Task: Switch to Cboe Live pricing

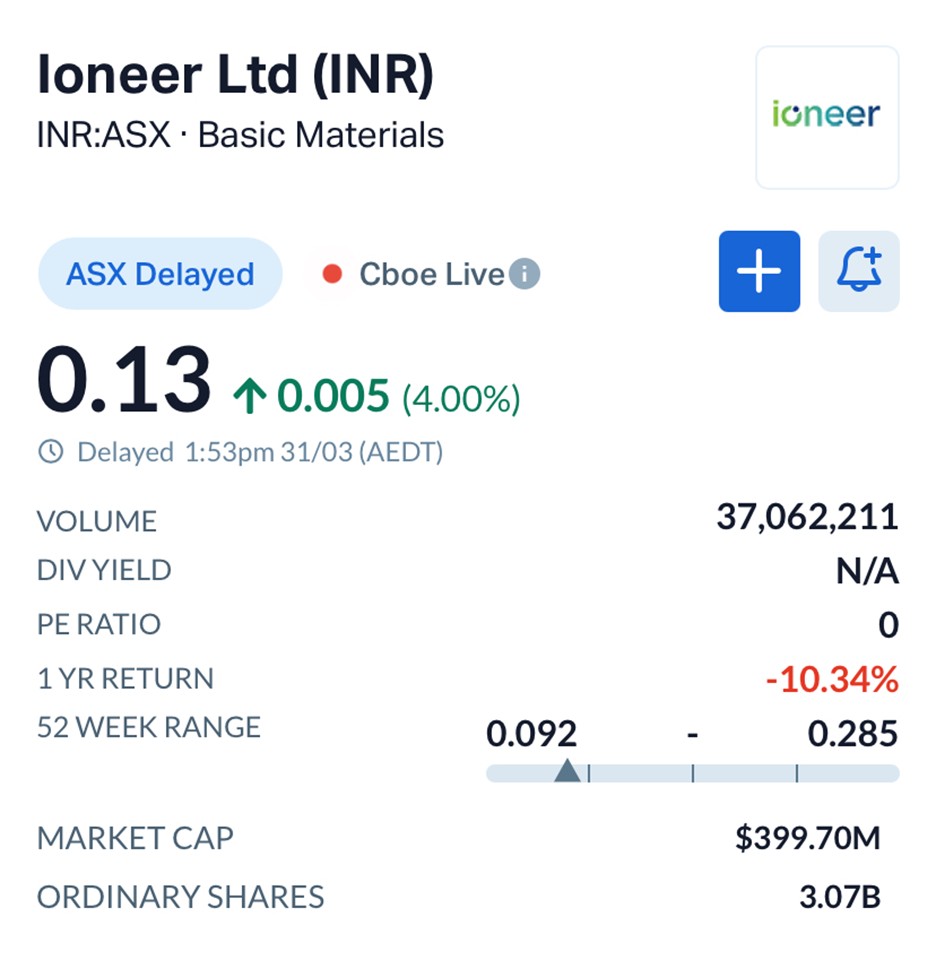Action: pyautogui.click(x=430, y=274)
